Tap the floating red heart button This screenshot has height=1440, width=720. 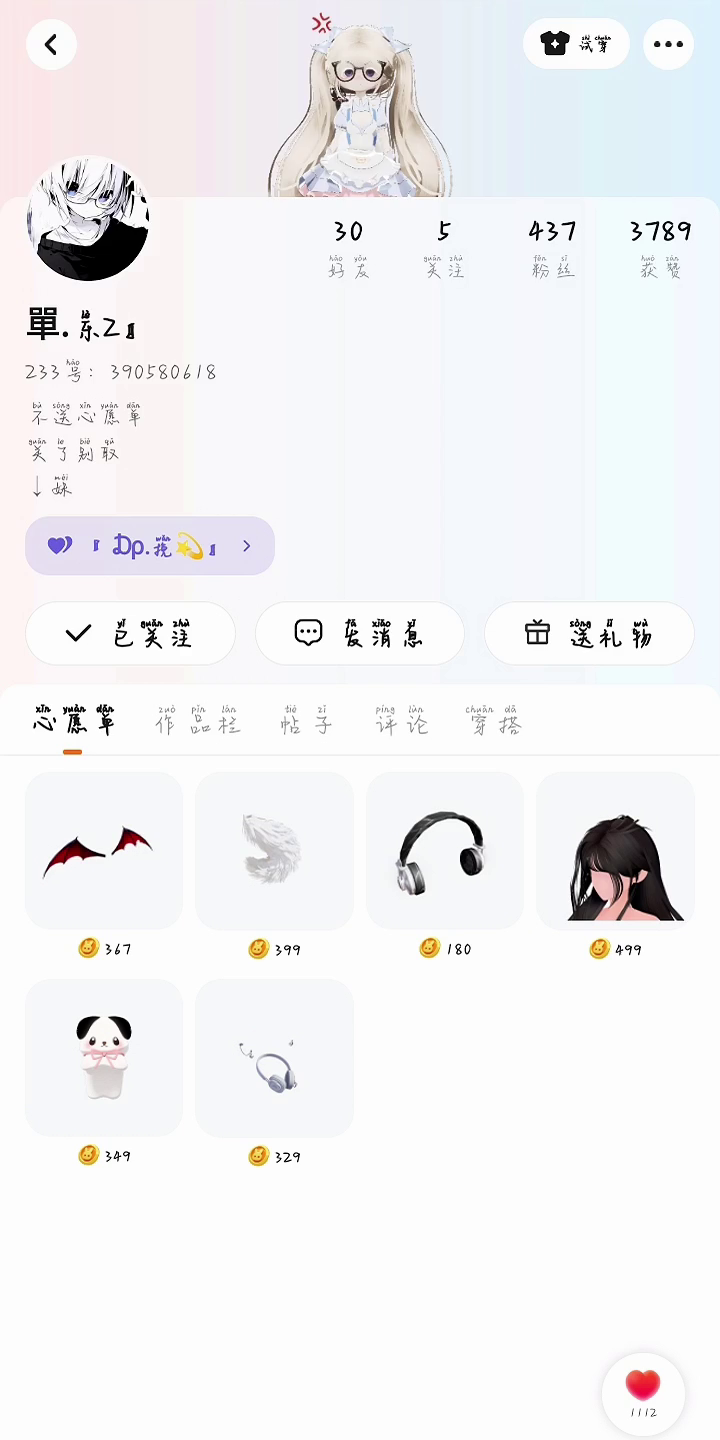(643, 1392)
